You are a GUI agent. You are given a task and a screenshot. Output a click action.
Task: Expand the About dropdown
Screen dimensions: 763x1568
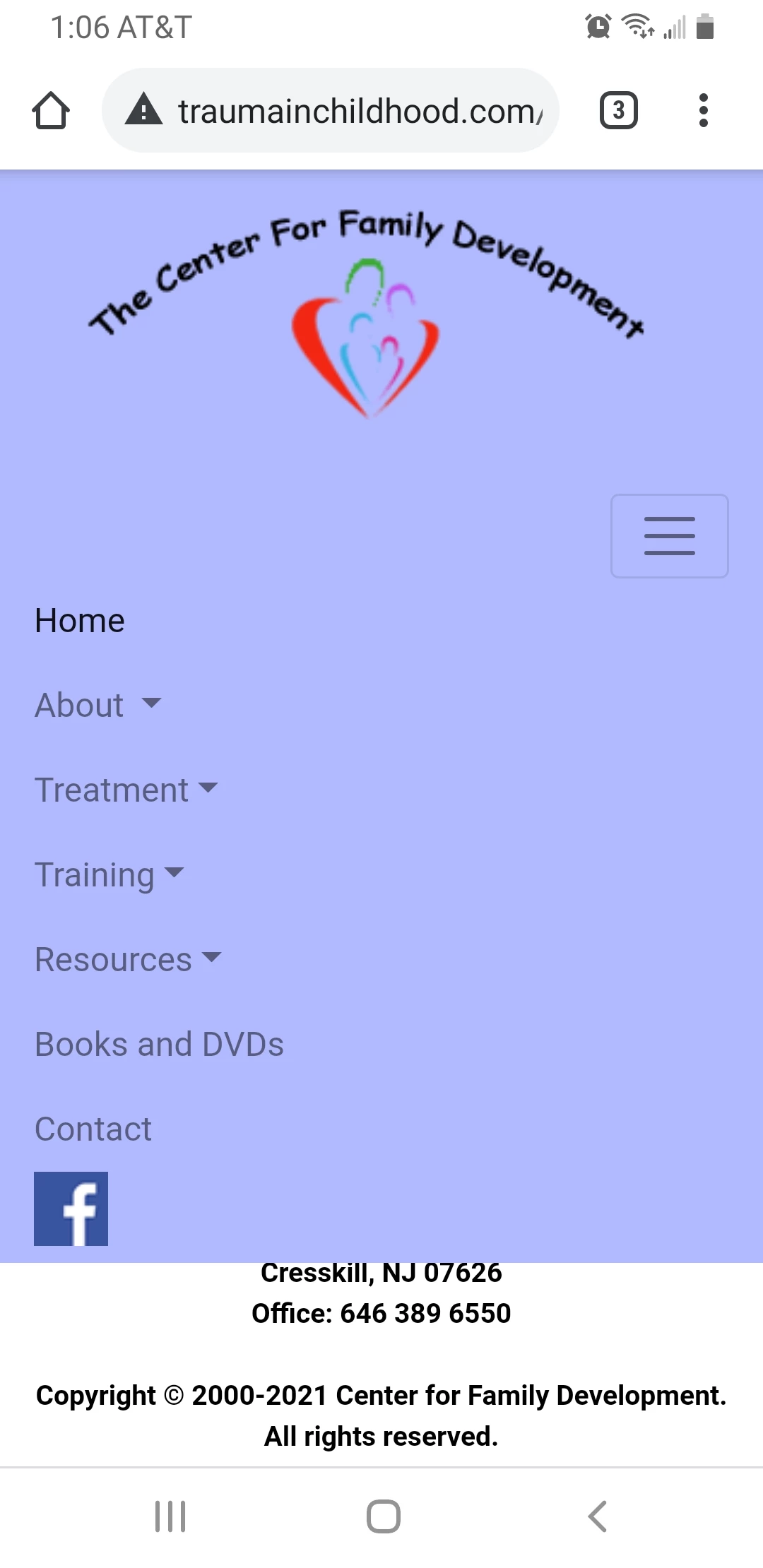[x=97, y=705]
